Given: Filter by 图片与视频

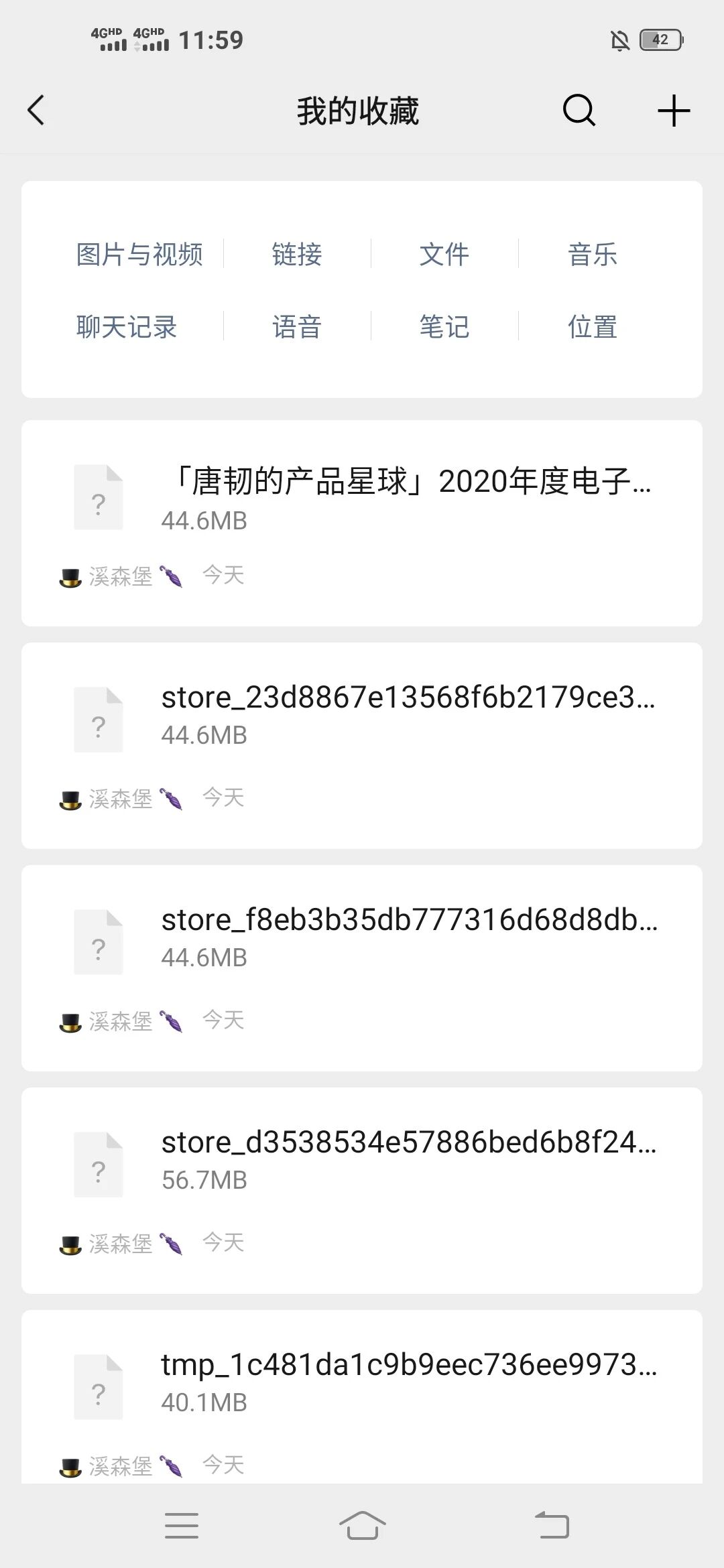Looking at the screenshot, I should [139, 255].
